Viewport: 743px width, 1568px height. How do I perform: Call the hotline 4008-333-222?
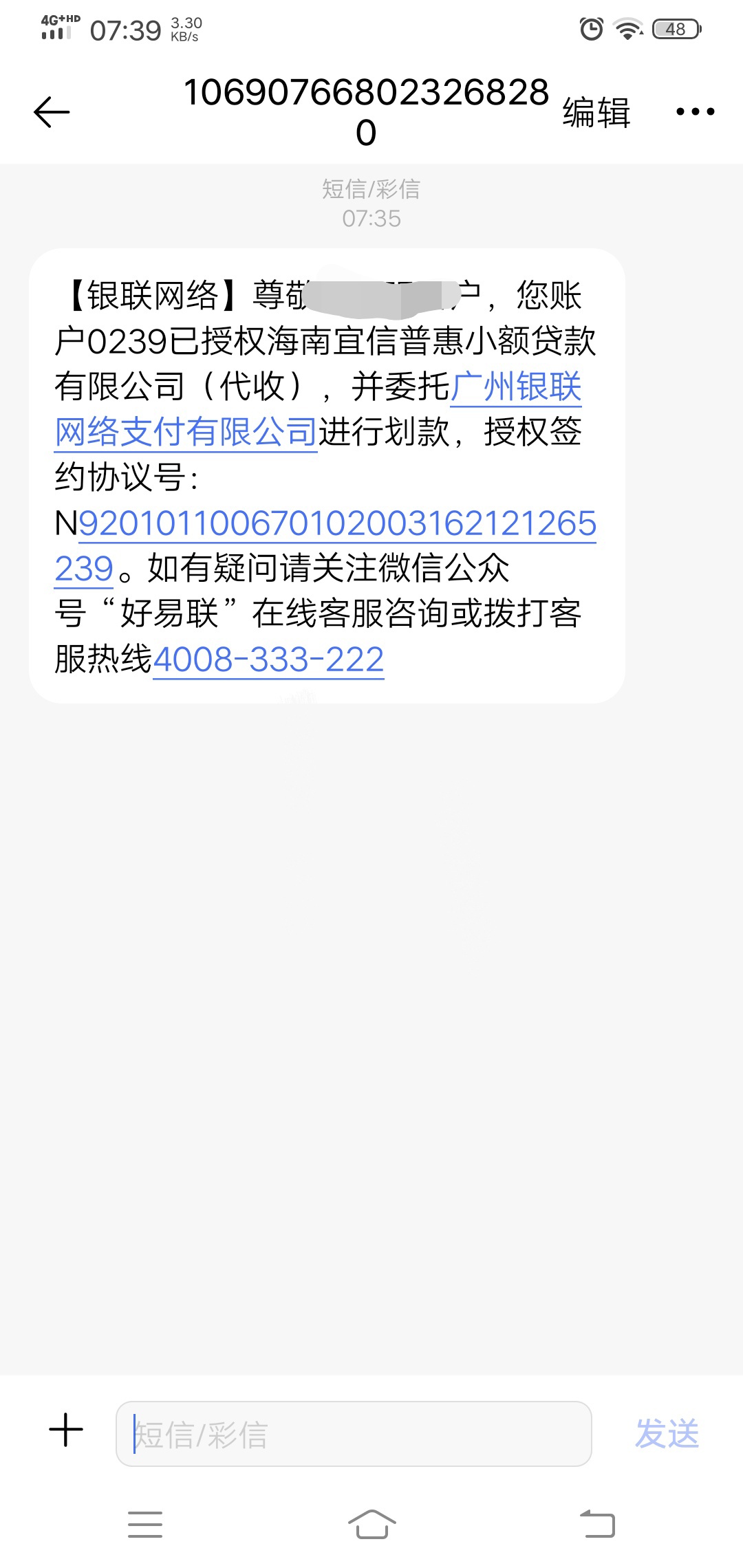pos(268,660)
